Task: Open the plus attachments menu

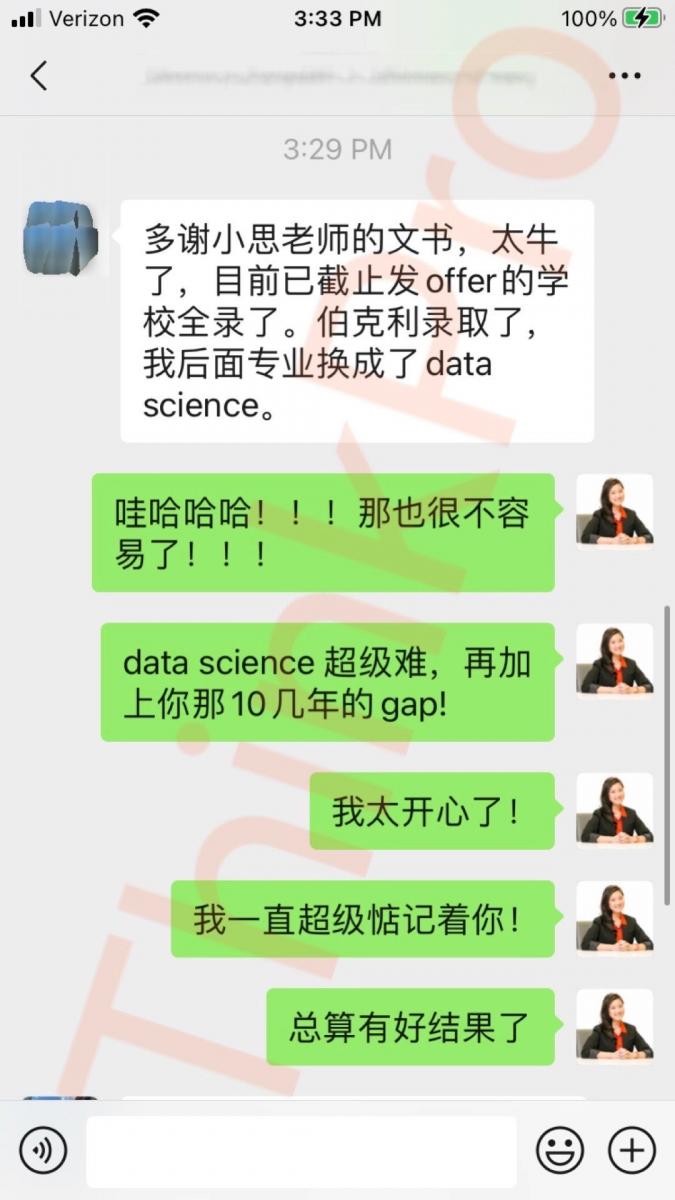Action: (x=632, y=1151)
